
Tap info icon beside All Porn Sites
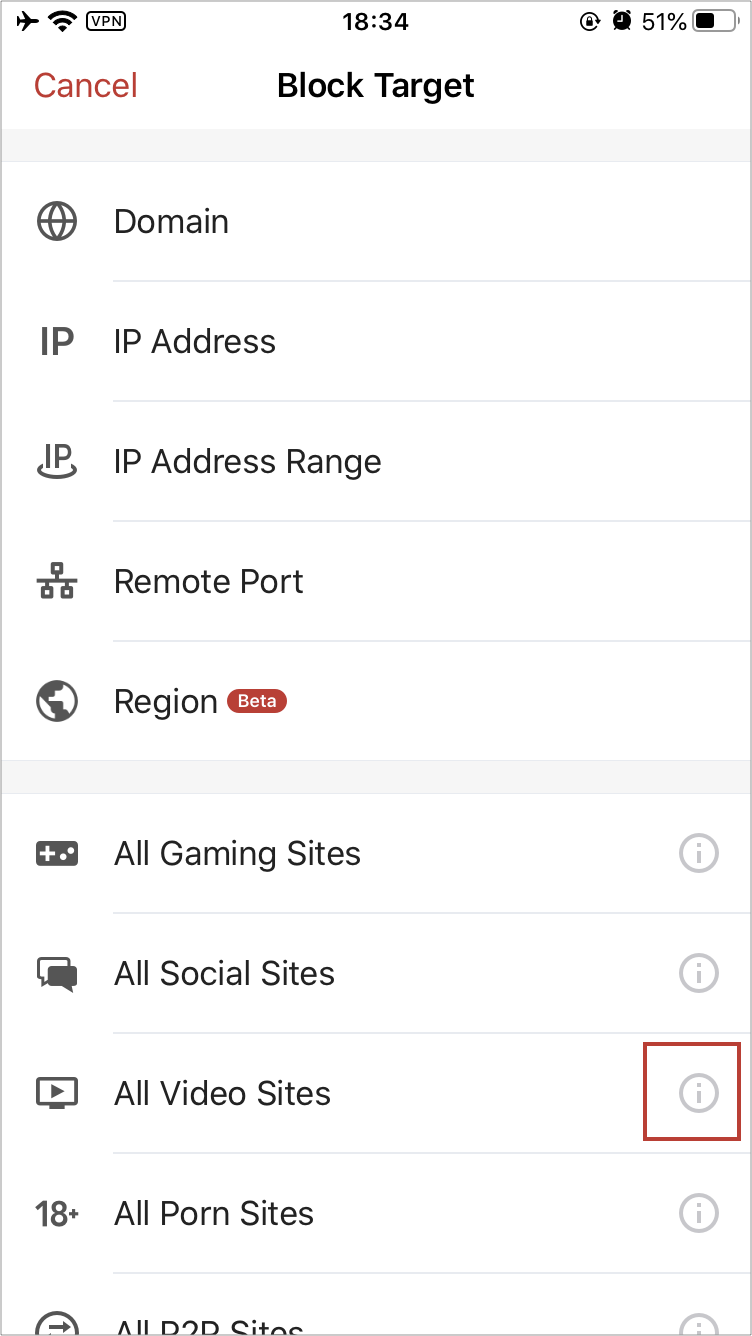pyautogui.click(x=699, y=1213)
